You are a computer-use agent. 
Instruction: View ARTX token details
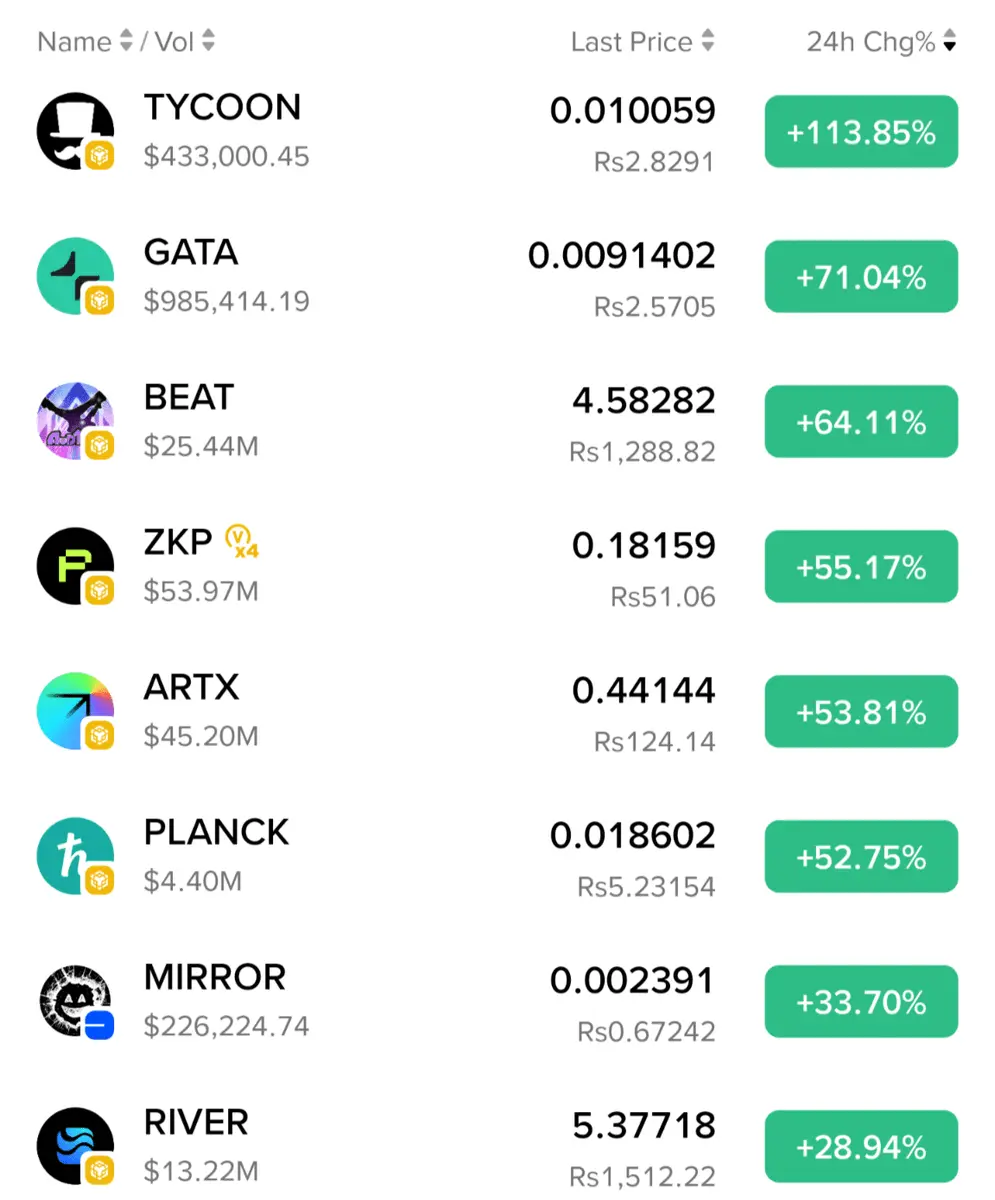coord(191,687)
